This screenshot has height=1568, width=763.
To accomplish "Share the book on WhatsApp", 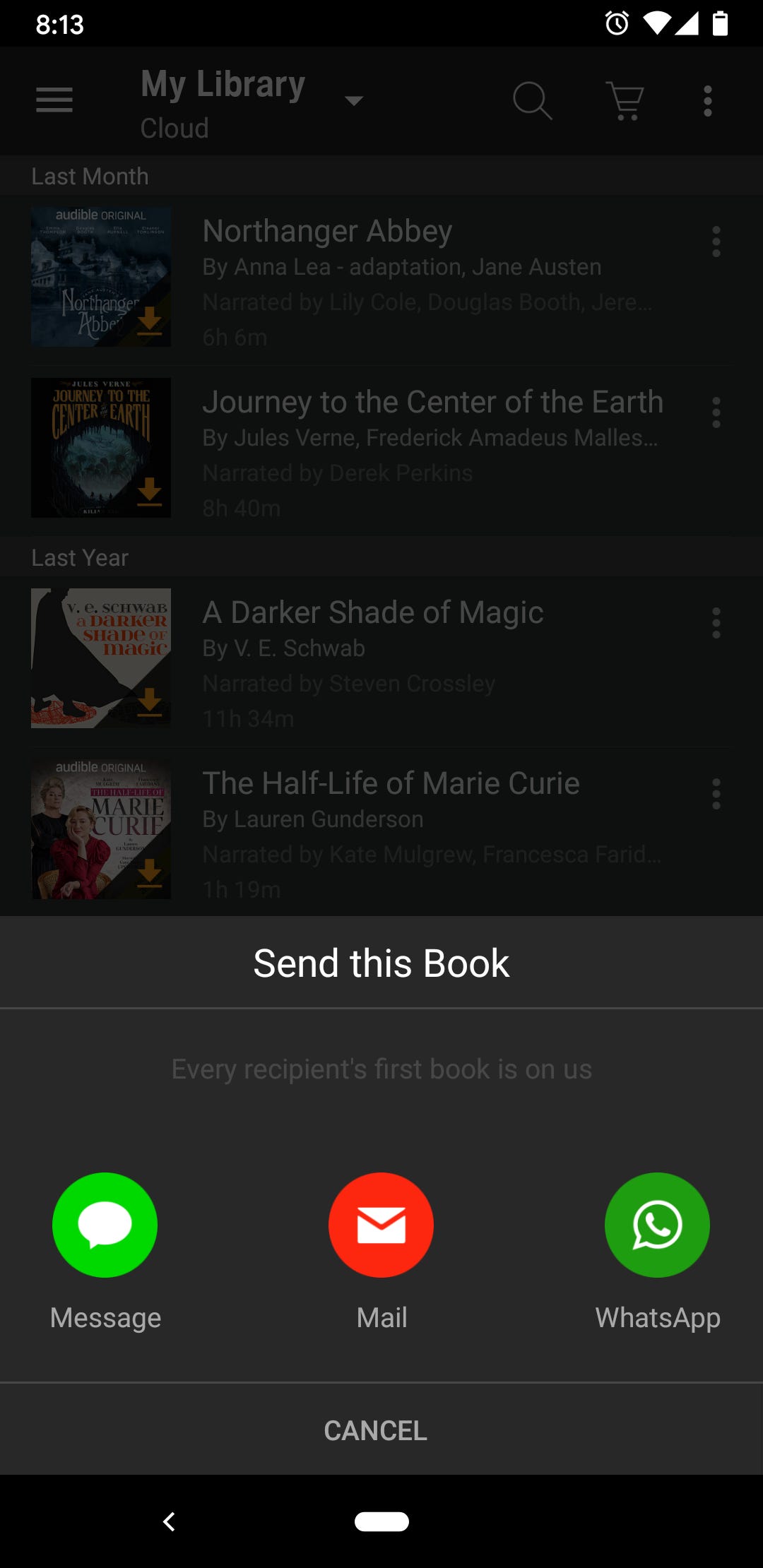I will pos(657,1225).
